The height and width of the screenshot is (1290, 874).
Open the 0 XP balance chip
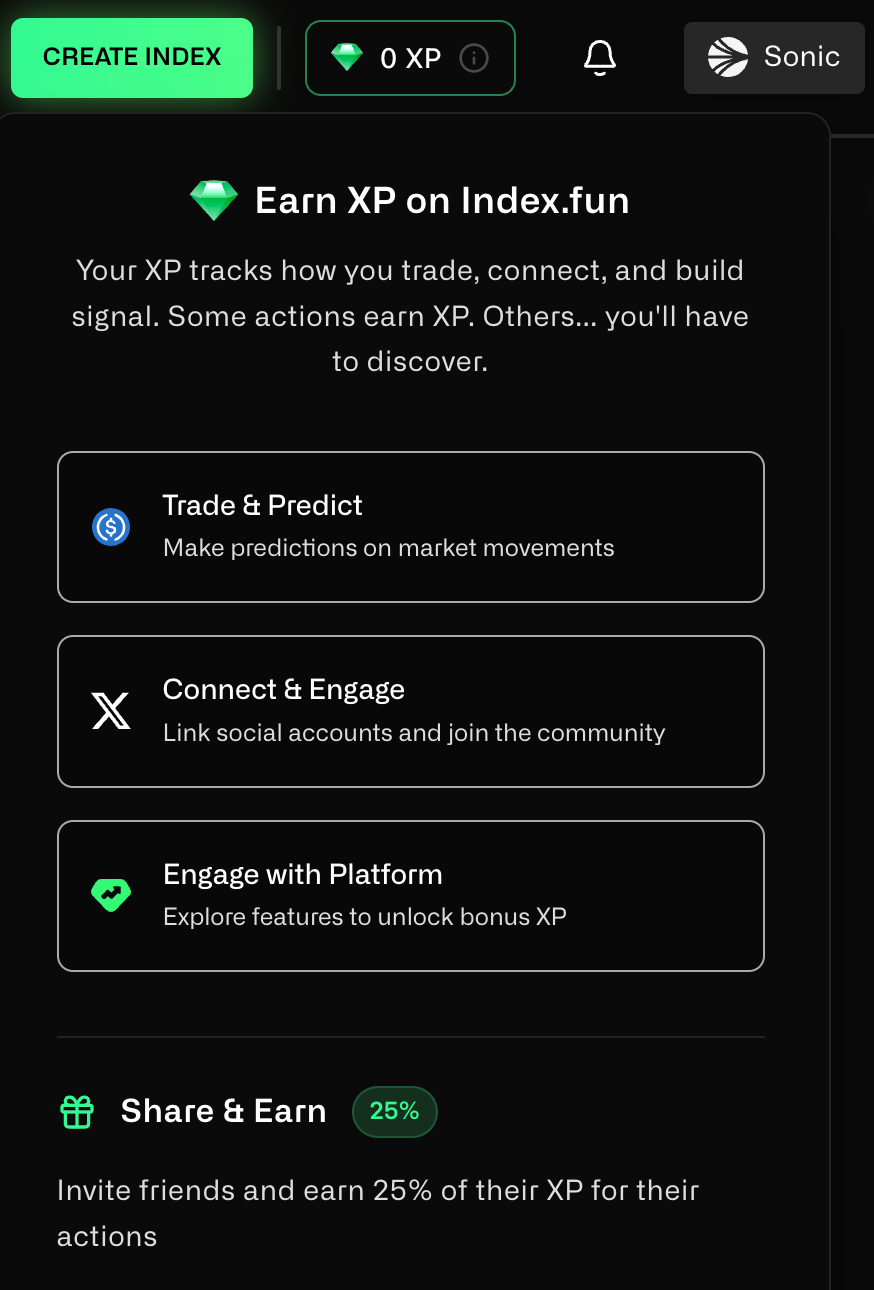click(x=394, y=58)
